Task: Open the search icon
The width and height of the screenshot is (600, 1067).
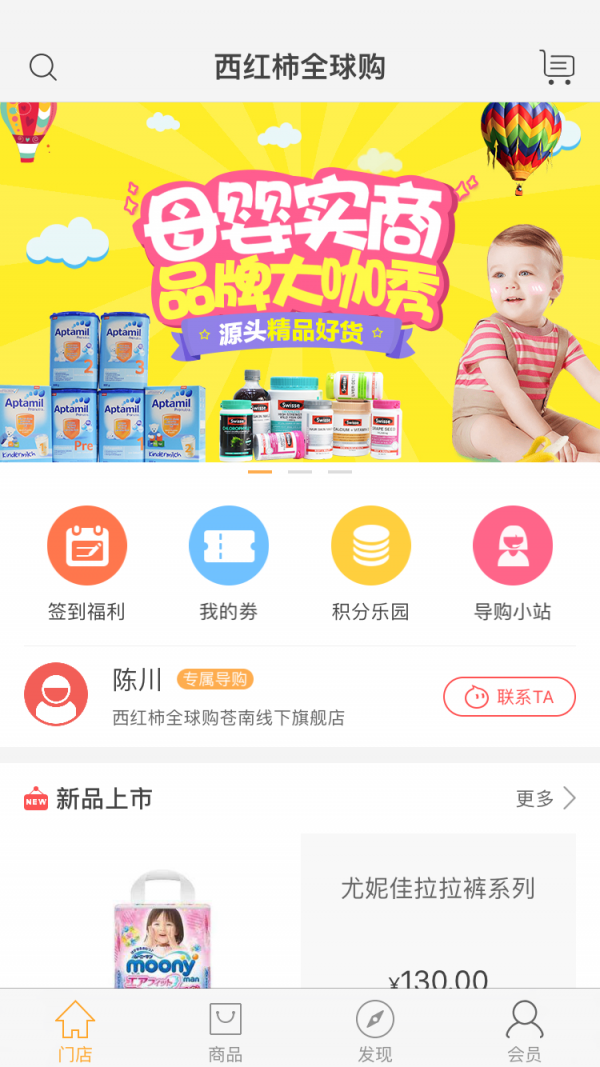Action: (x=43, y=67)
